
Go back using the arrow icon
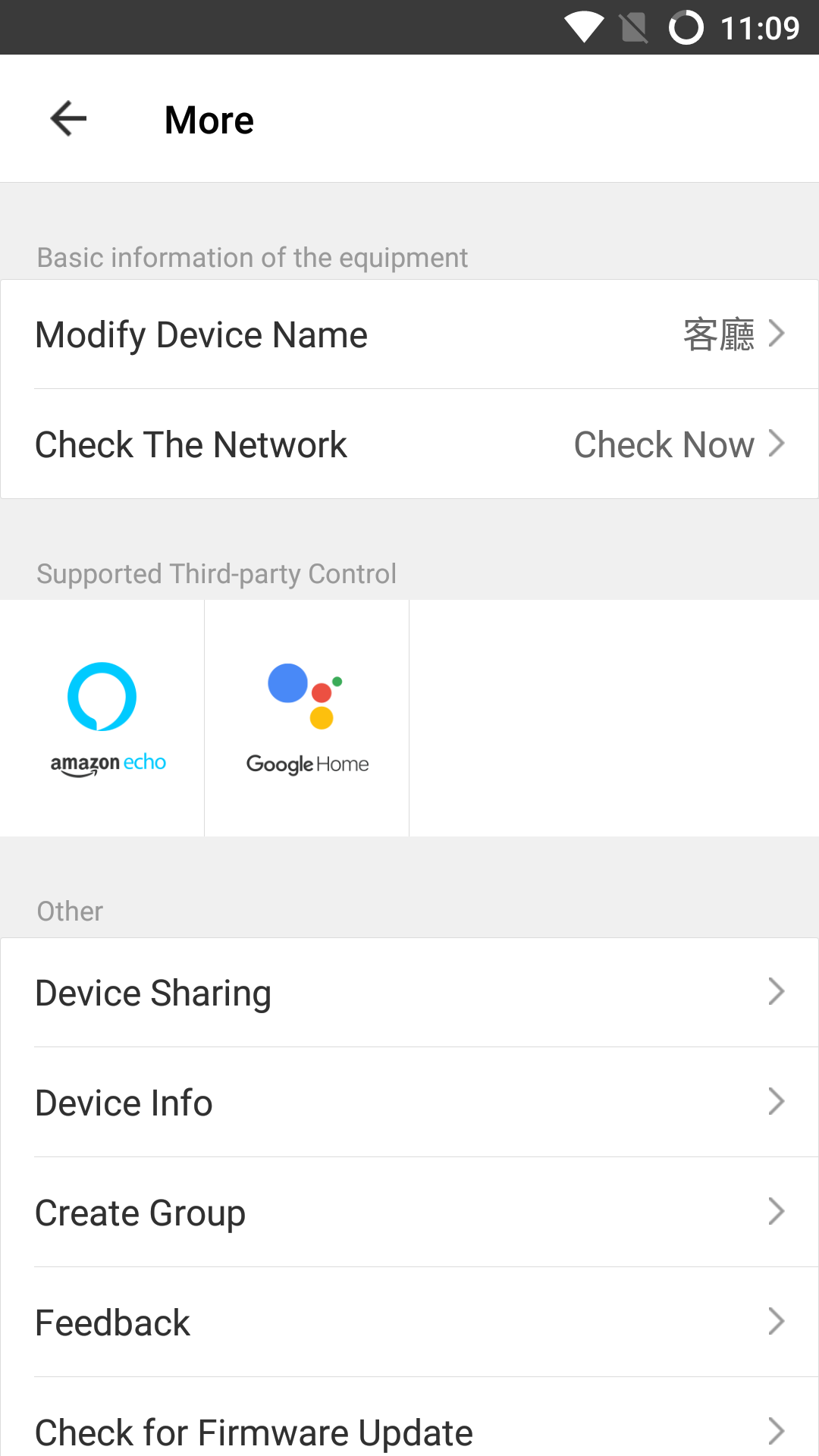(68, 119)
